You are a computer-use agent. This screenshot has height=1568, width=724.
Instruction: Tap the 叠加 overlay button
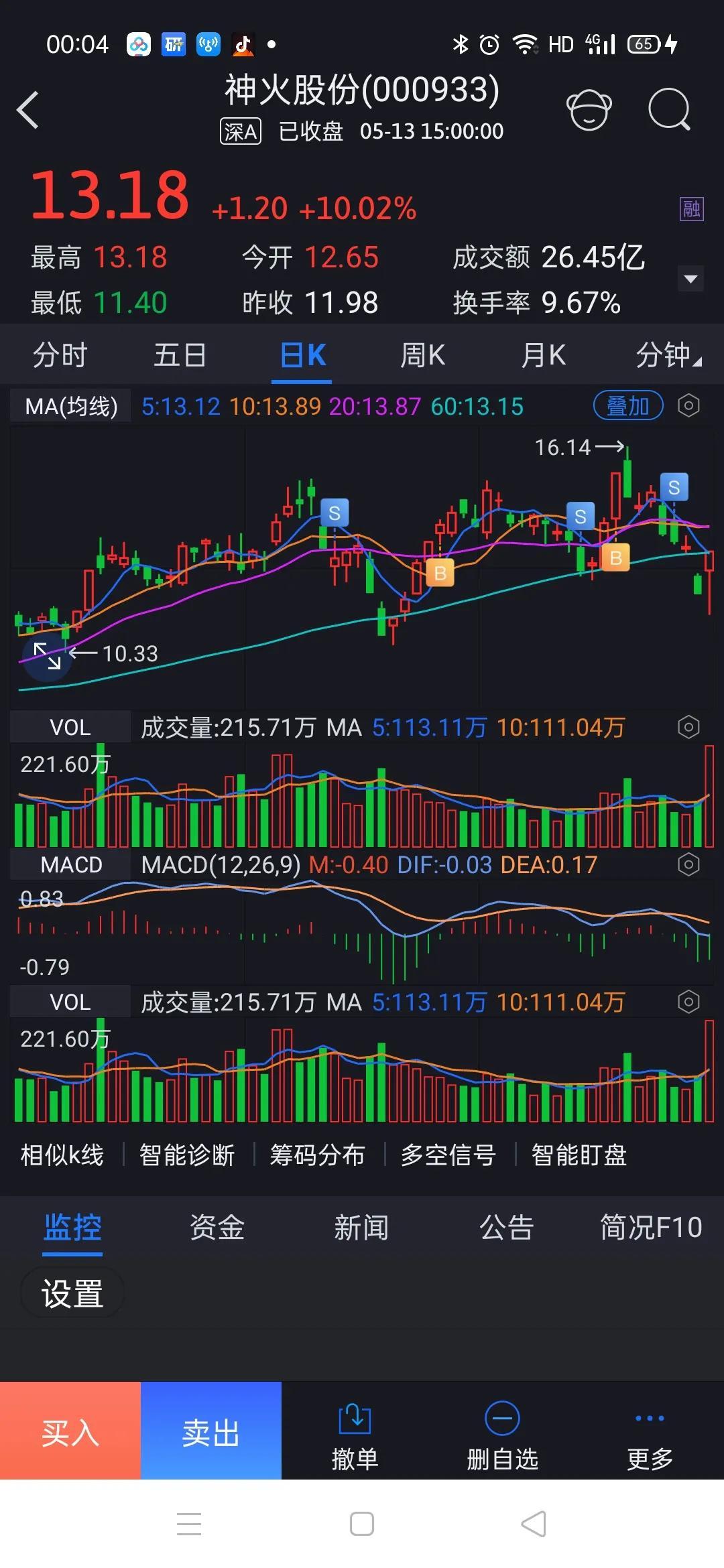pos(628,405)
